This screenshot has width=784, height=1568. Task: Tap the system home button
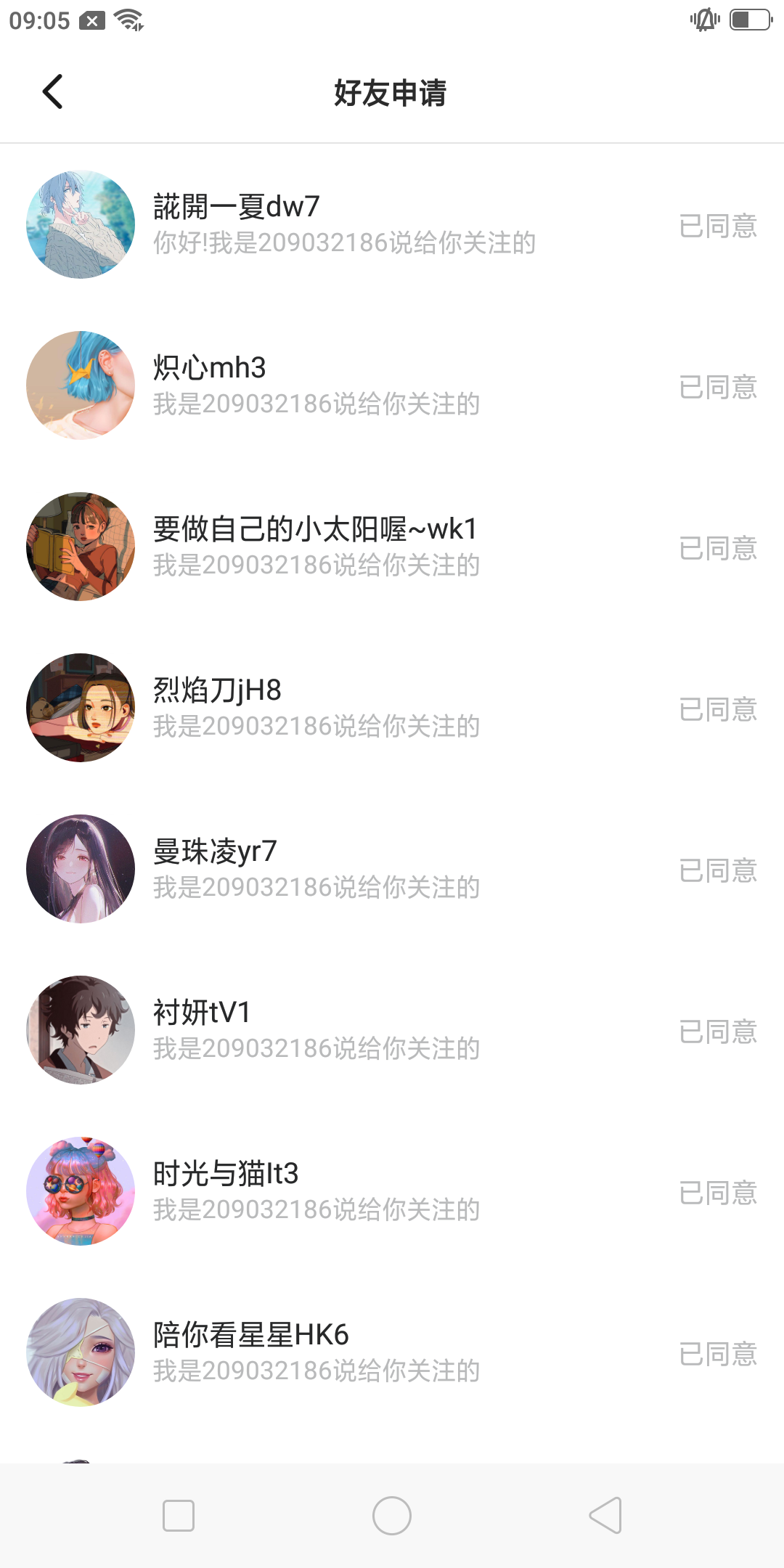392,1516
